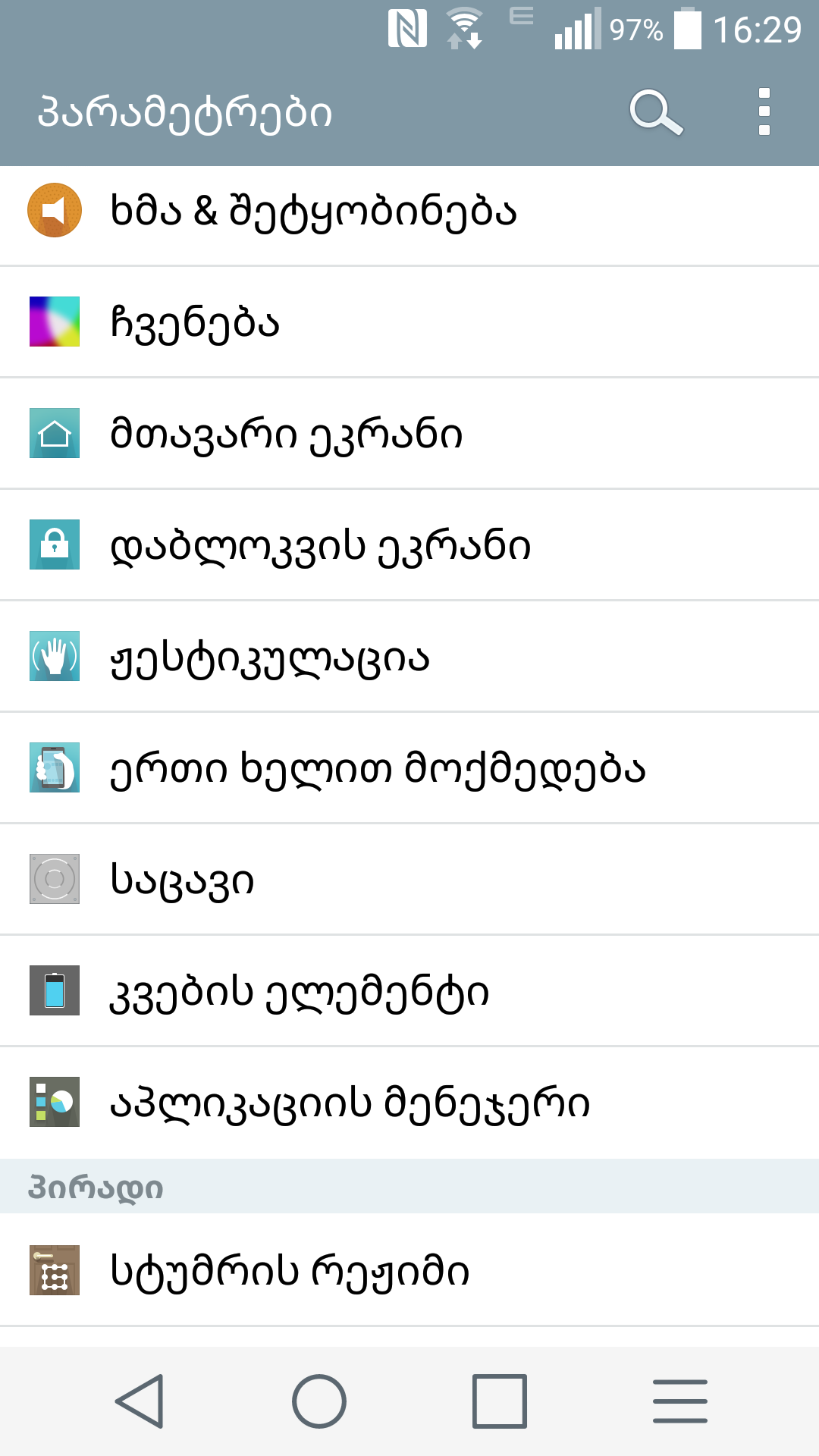Go to საცავი storage settings
This screenshot has height=1456, width=819.
point(409,880)
